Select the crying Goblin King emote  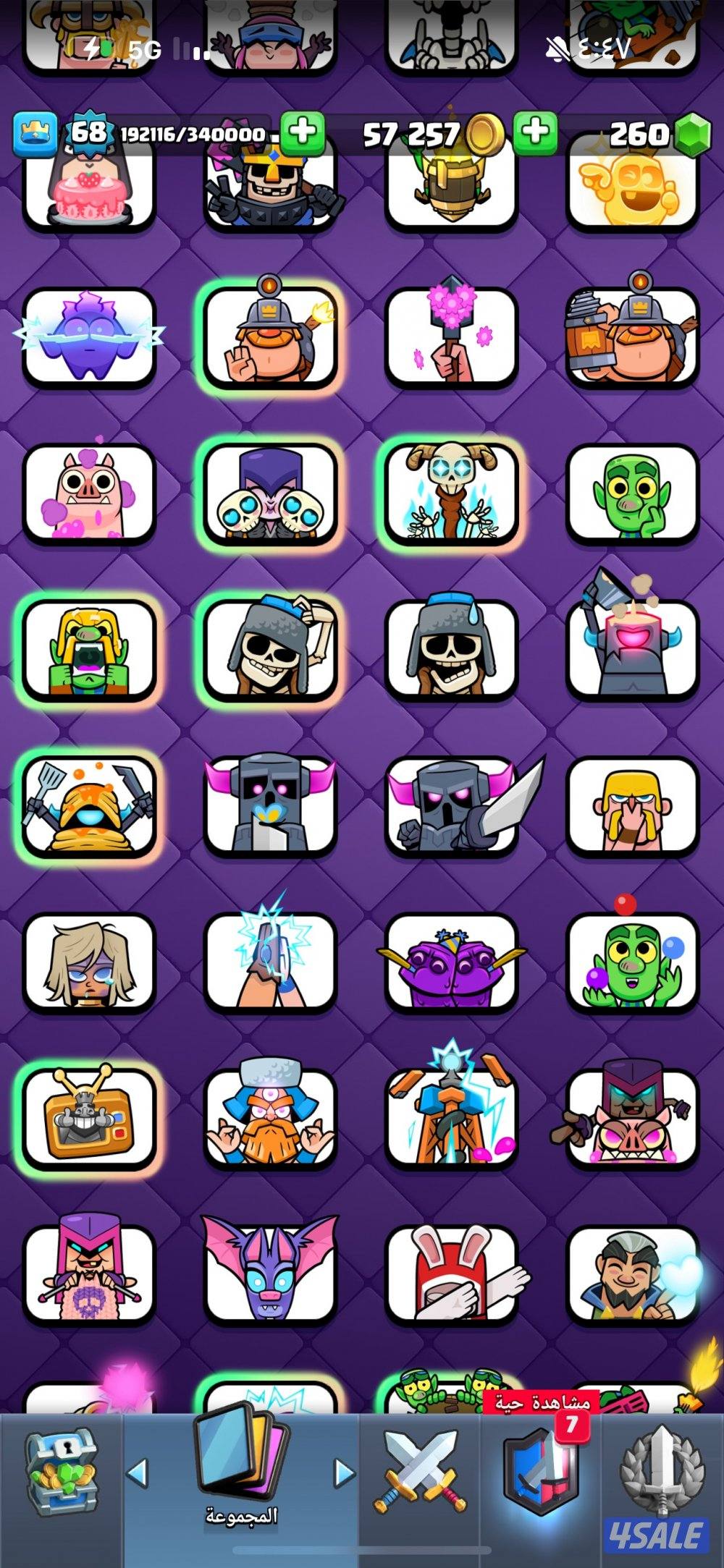(89, 650)
